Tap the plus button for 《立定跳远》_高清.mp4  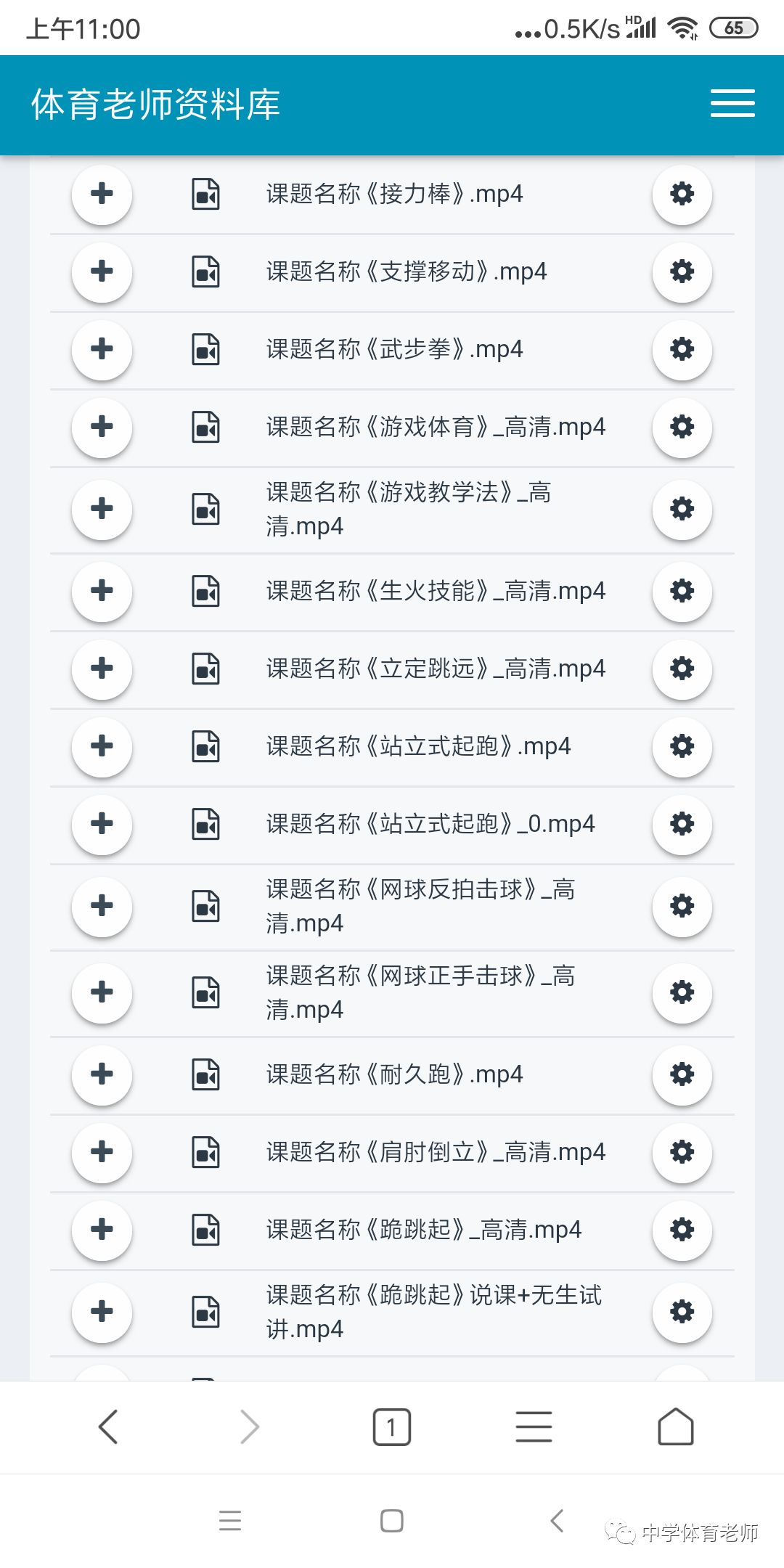pyautogui.click(x=102, y=669)
